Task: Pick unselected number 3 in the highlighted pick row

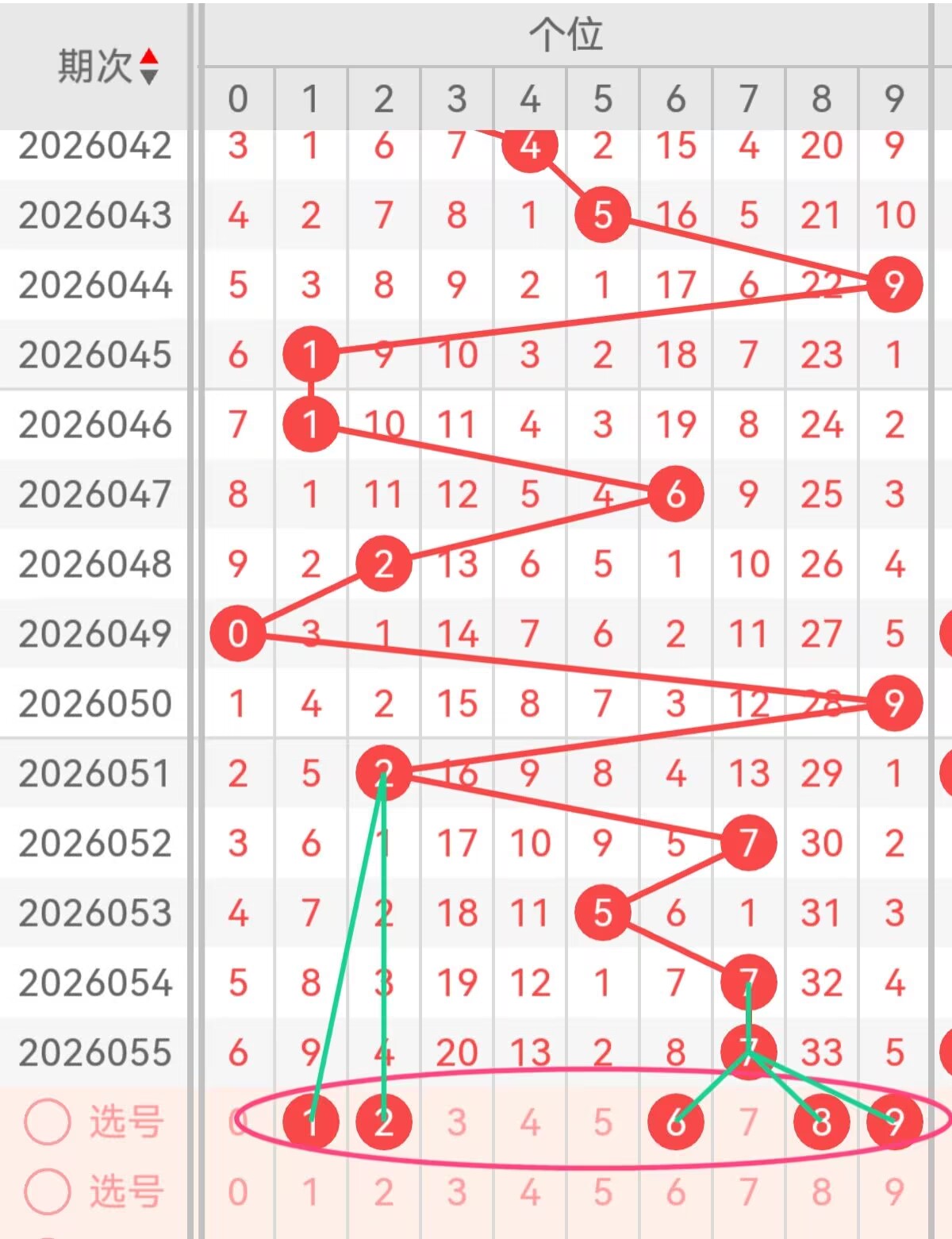Action: pyautogui.click(x=457, y=1122)
